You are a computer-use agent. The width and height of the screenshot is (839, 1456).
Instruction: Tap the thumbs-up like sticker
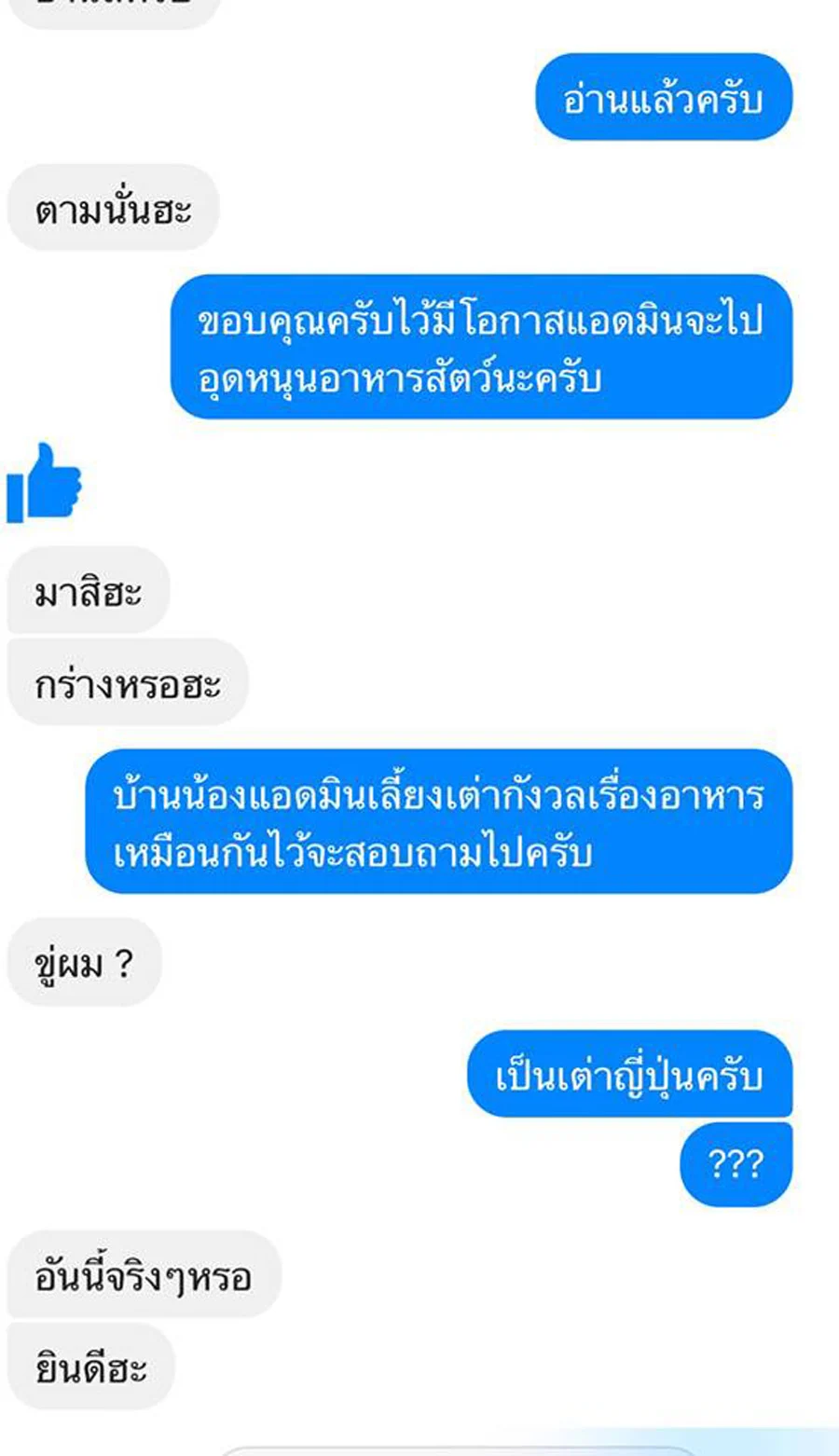(x=44, y=483)
